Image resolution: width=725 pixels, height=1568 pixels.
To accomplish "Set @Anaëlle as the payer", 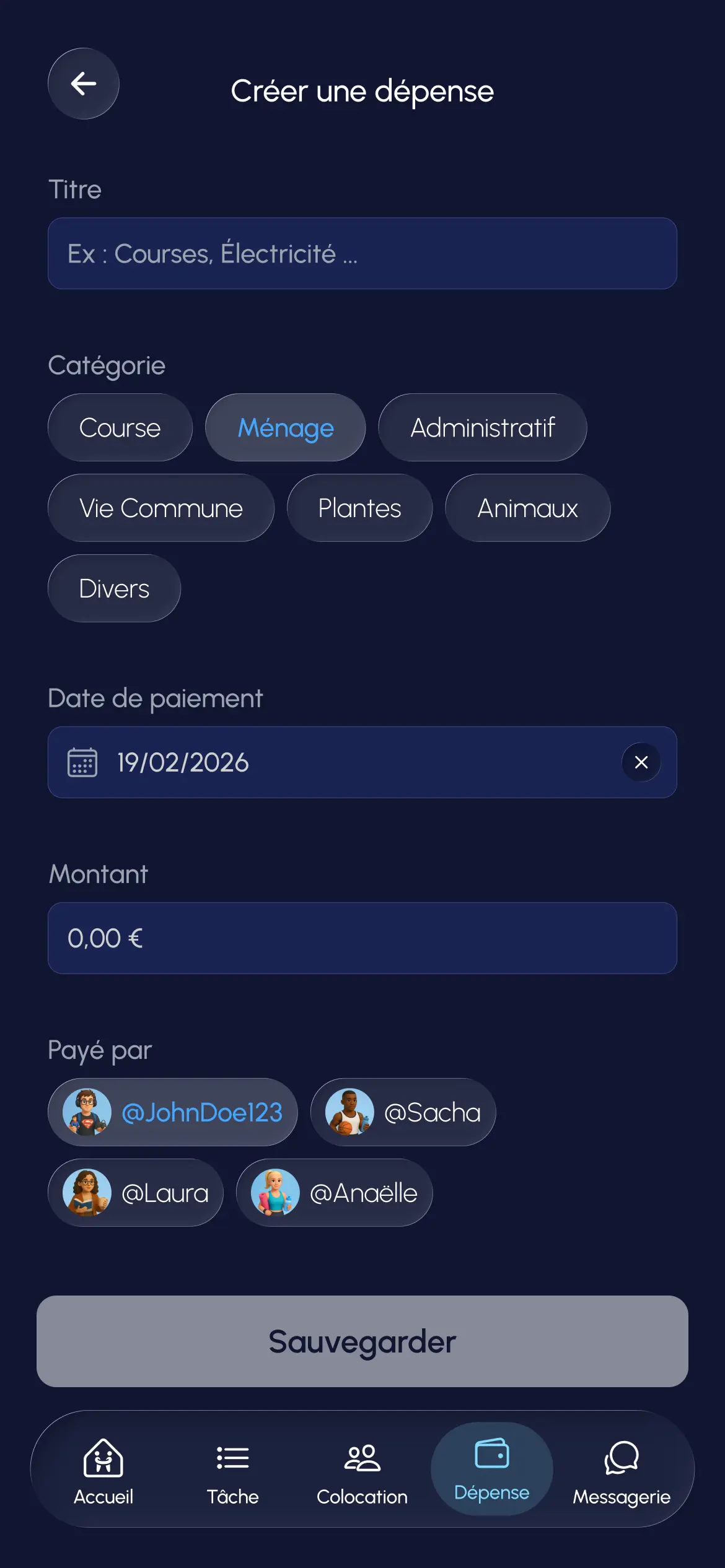I will pos(334,1193).
